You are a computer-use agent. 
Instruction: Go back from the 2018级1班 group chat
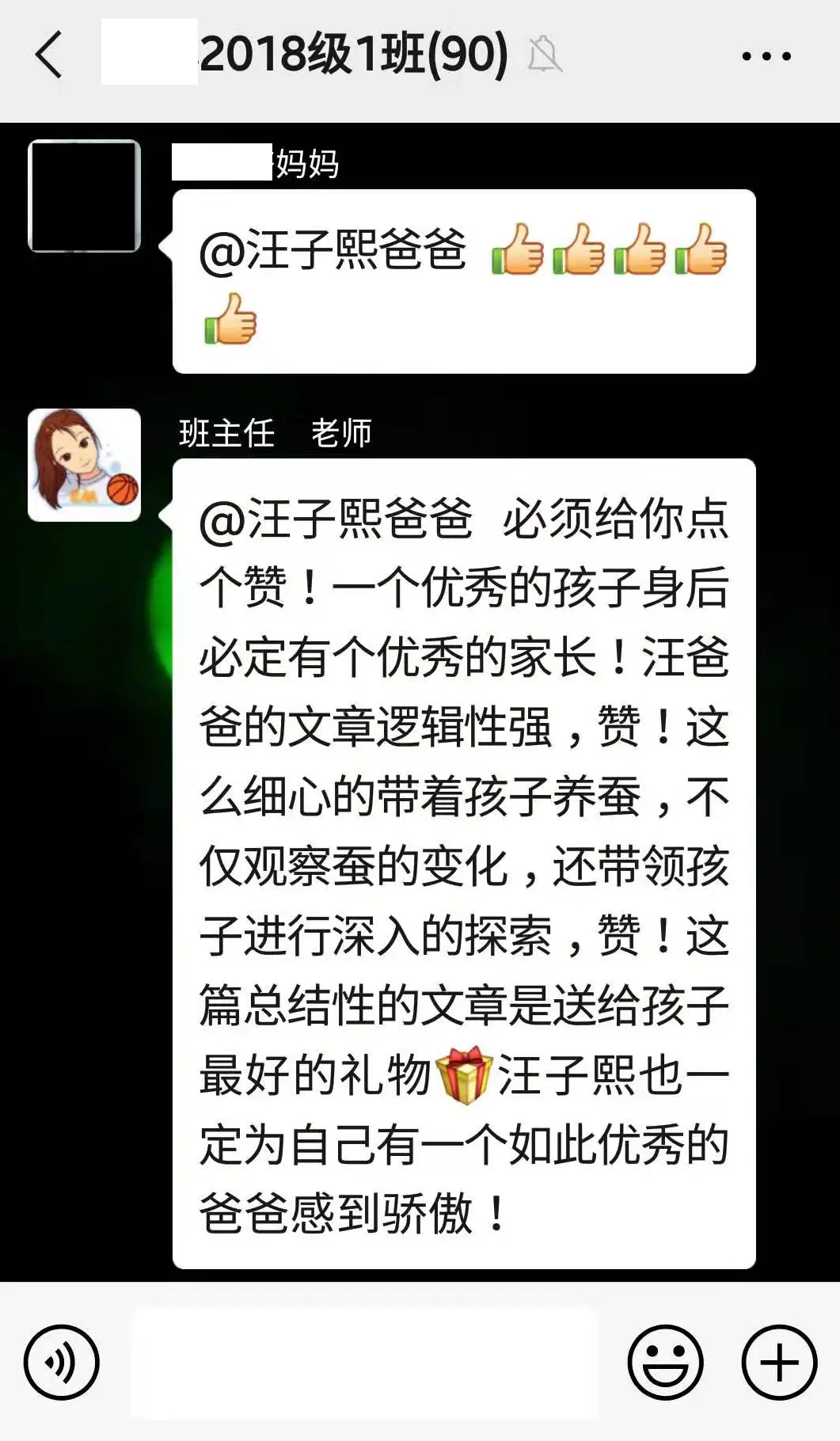pos(49,55)
